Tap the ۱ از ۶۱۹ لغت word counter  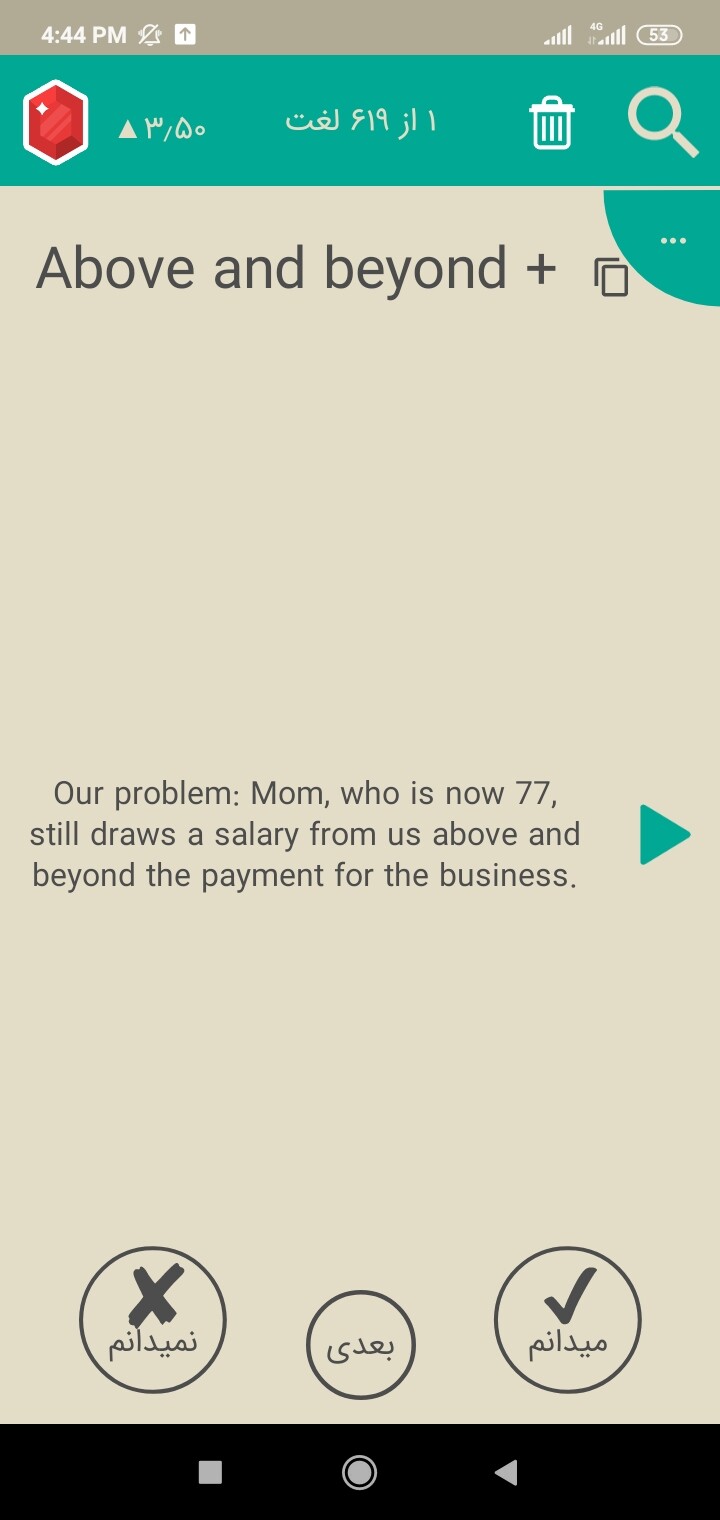tap(361, 122)
